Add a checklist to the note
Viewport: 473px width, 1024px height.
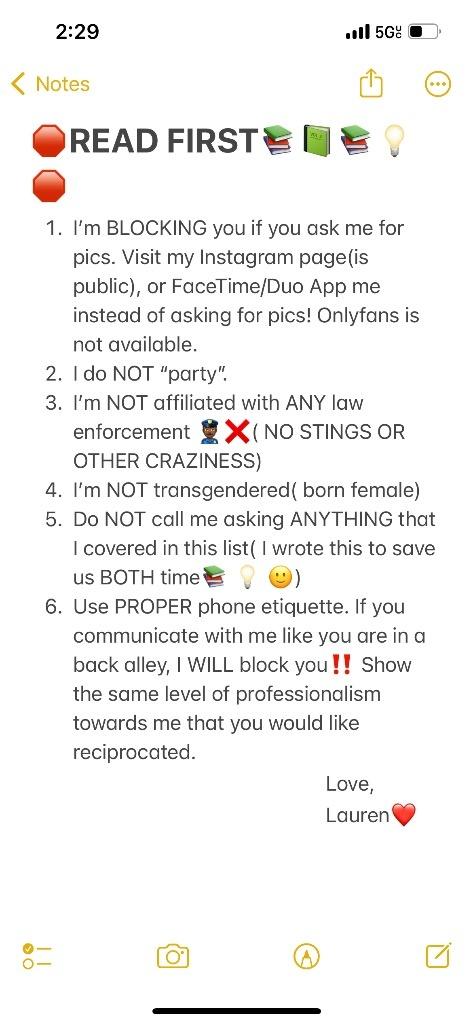(37, 956)
